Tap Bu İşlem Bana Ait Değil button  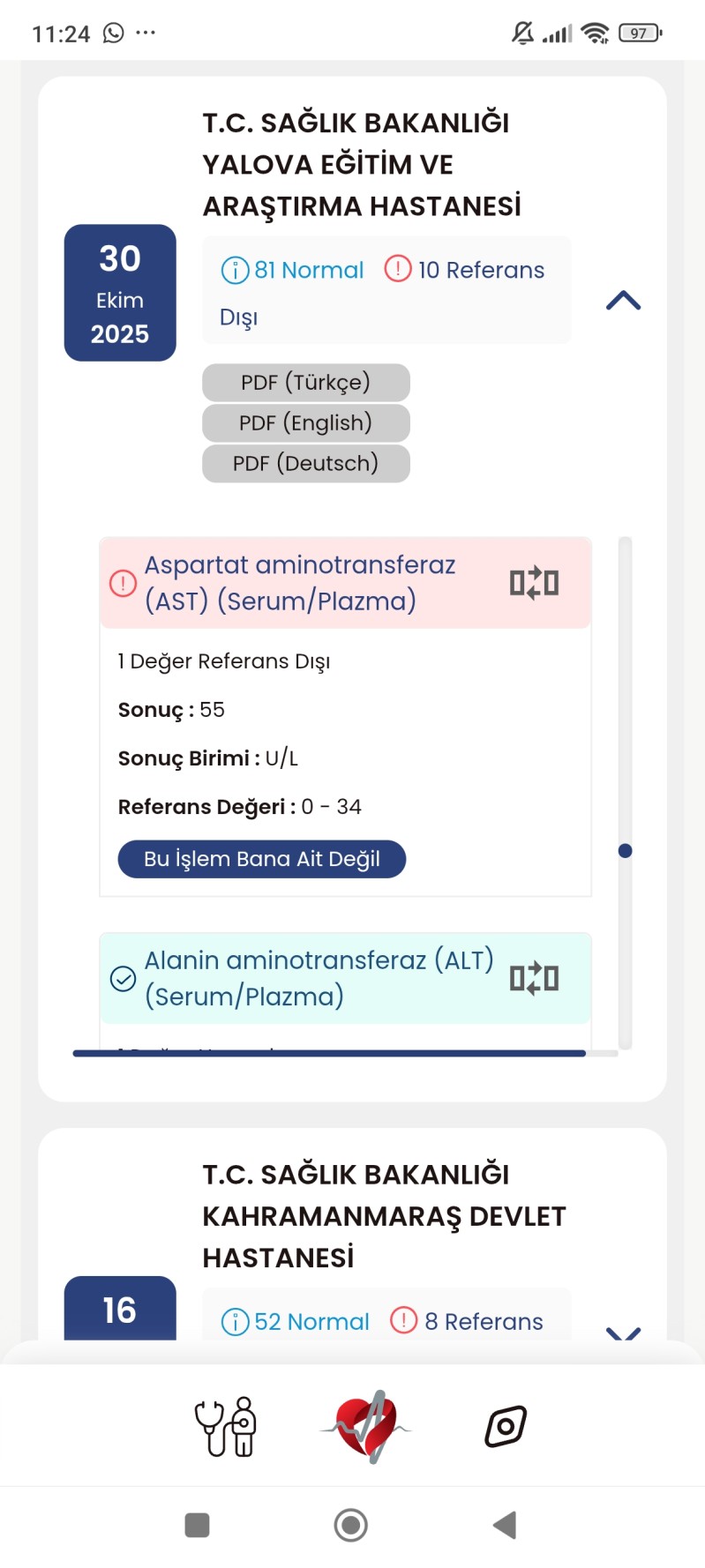point(261,859)
